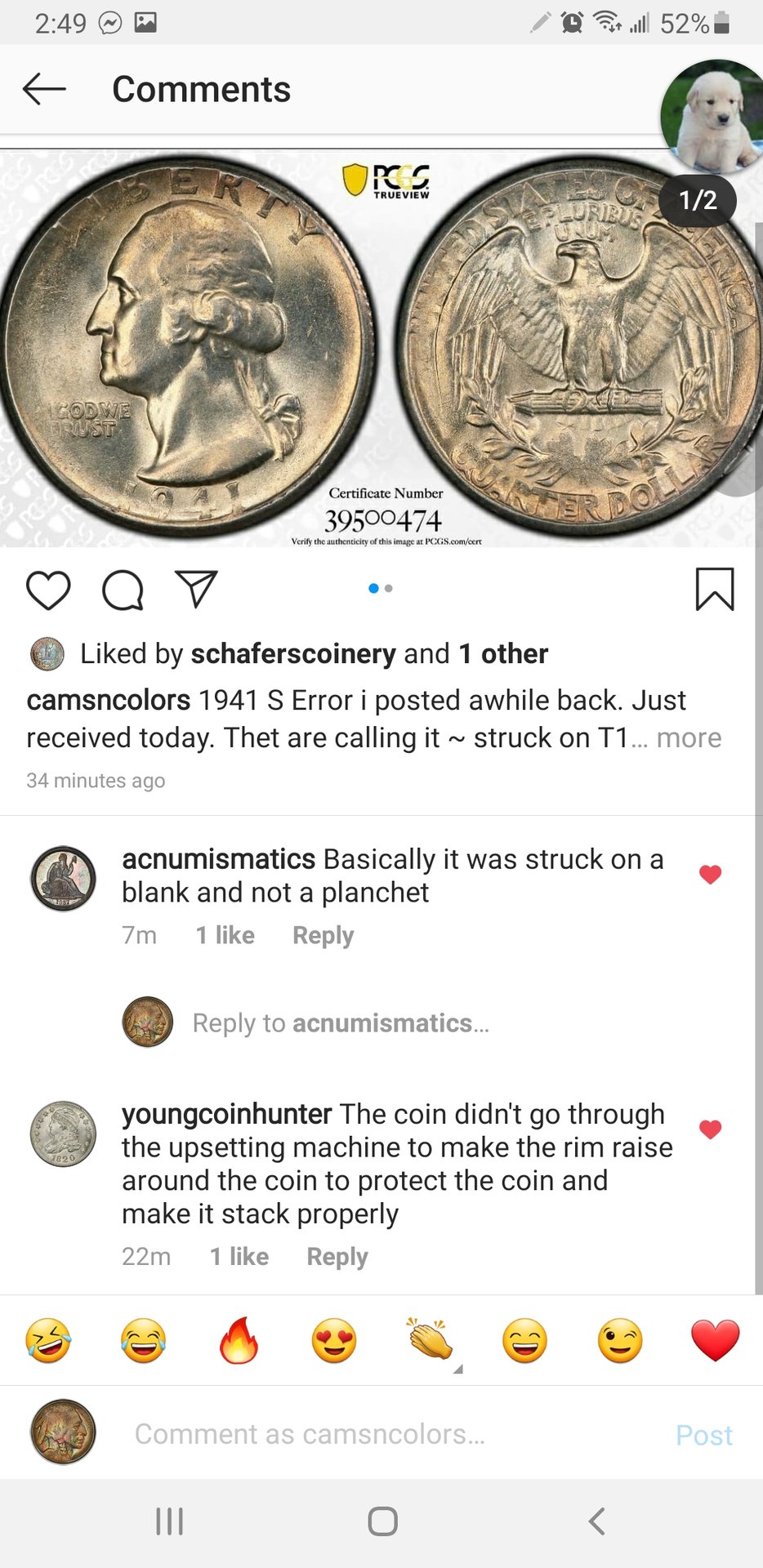Bookmark this coin post

pyautogui.click(x=714, y=589)
